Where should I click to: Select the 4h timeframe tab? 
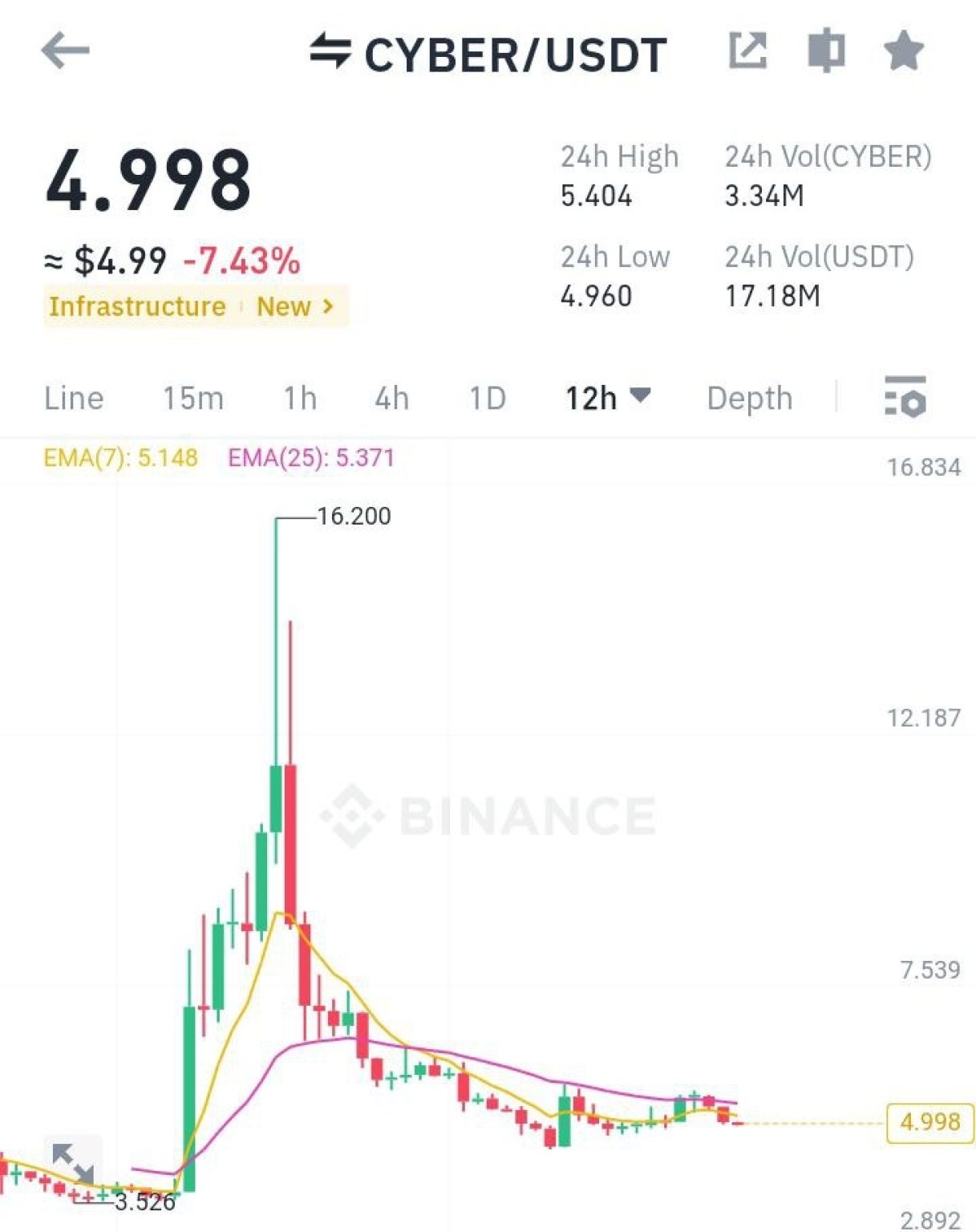coord(392,398)
